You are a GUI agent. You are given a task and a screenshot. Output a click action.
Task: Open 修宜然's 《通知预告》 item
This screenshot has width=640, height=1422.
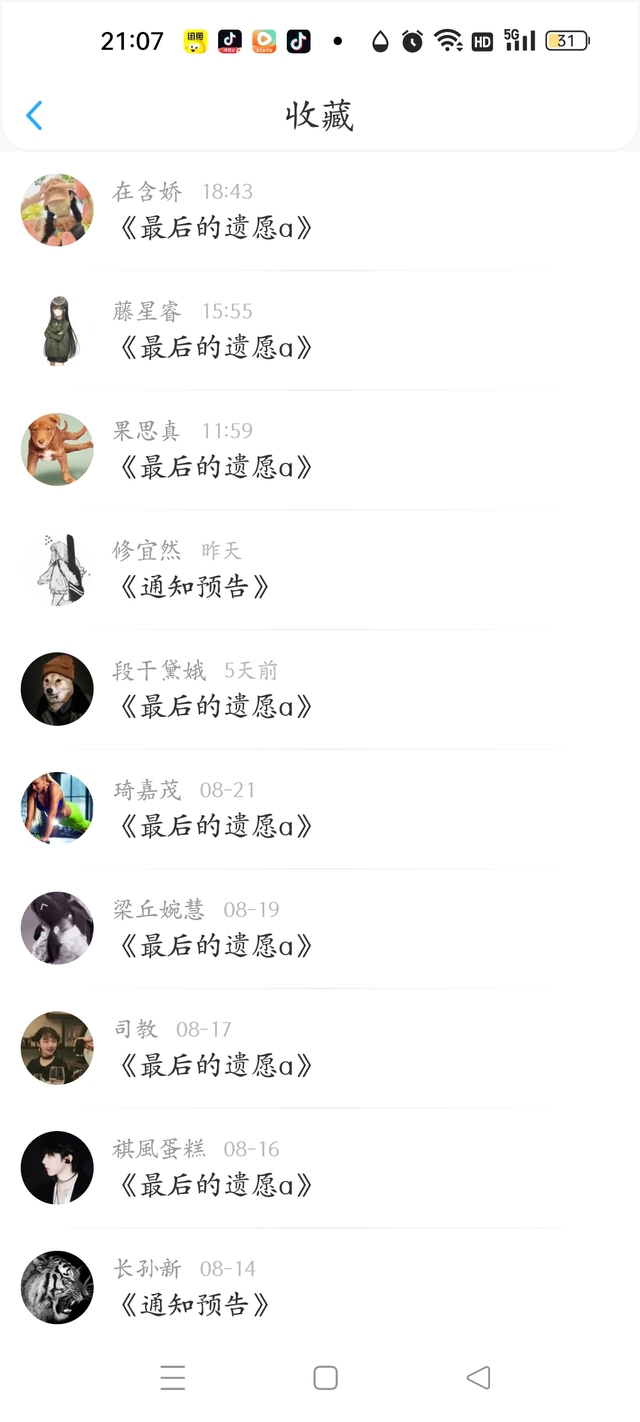196,587
